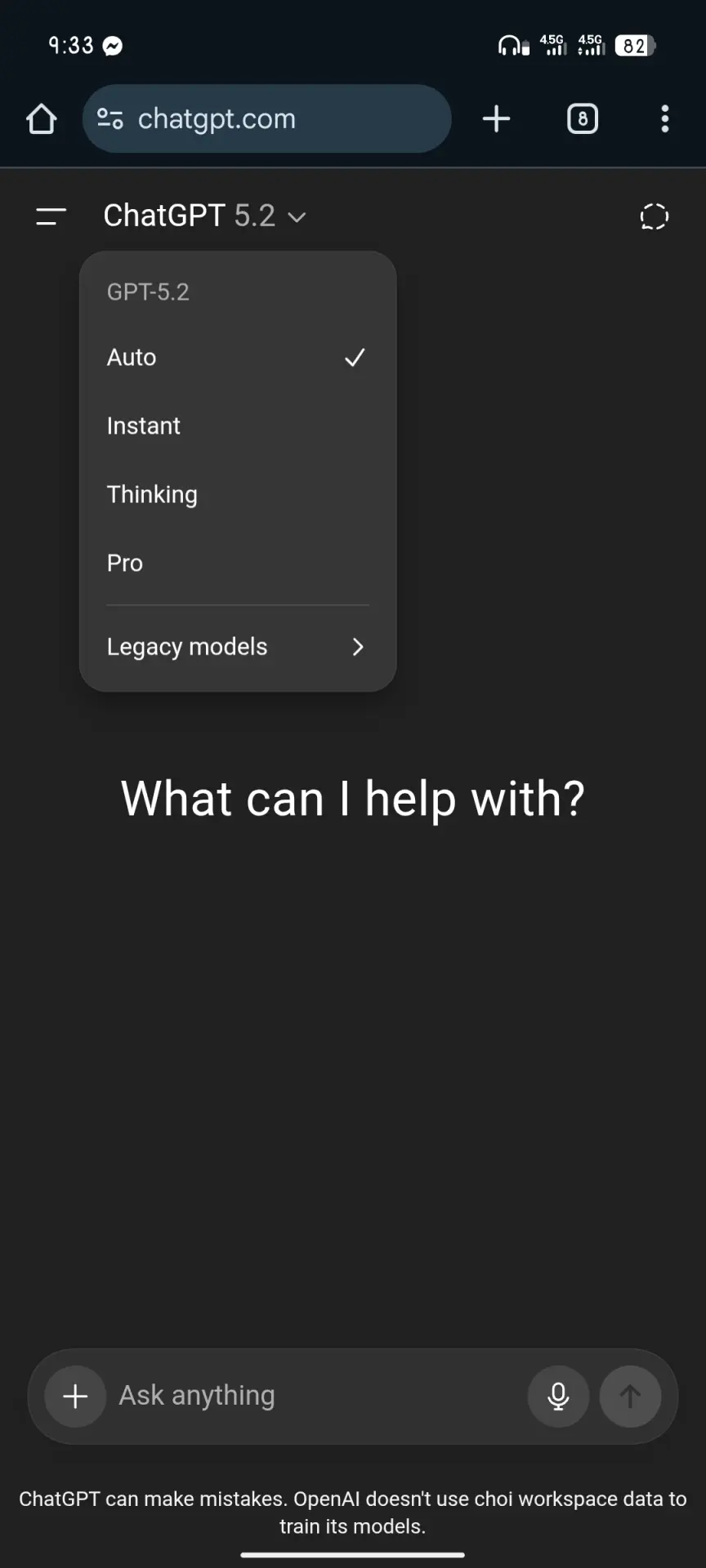
Task: Go to browser home page
Action: pos(42,119)
